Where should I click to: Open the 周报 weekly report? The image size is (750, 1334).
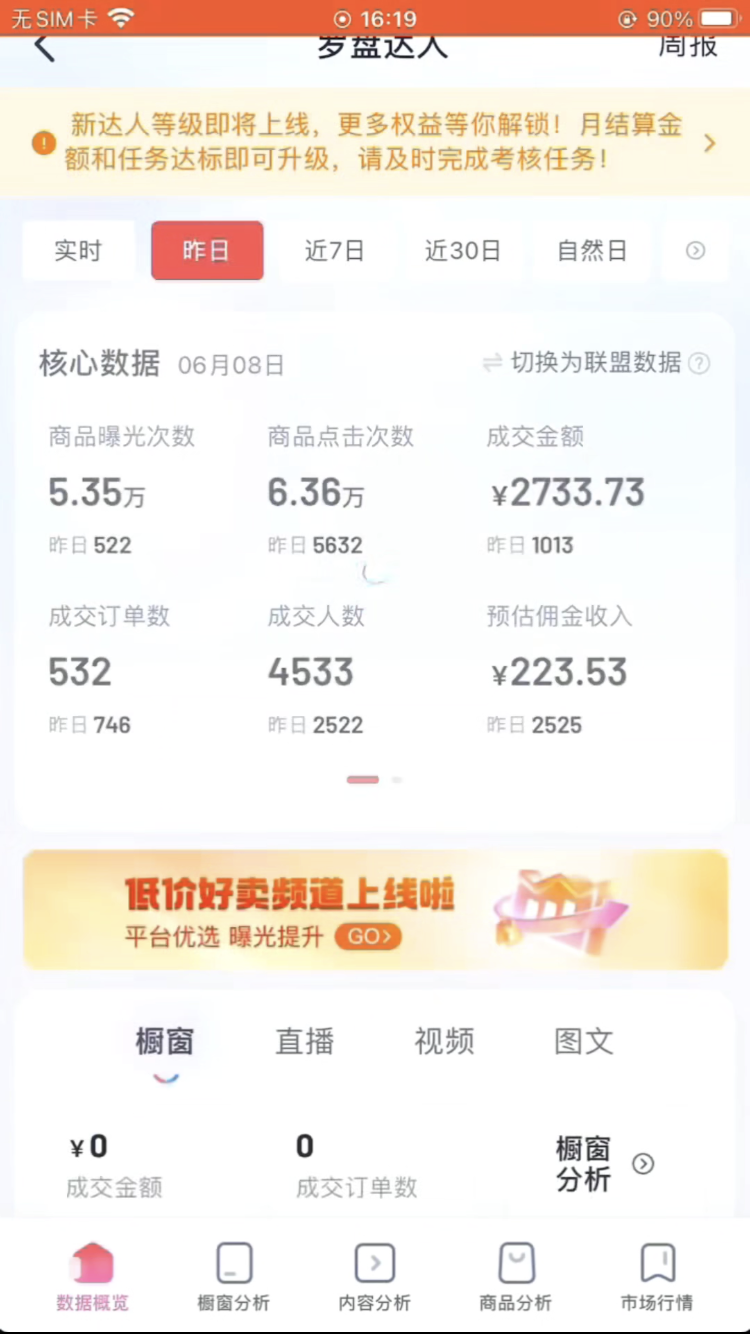[688, 46]
